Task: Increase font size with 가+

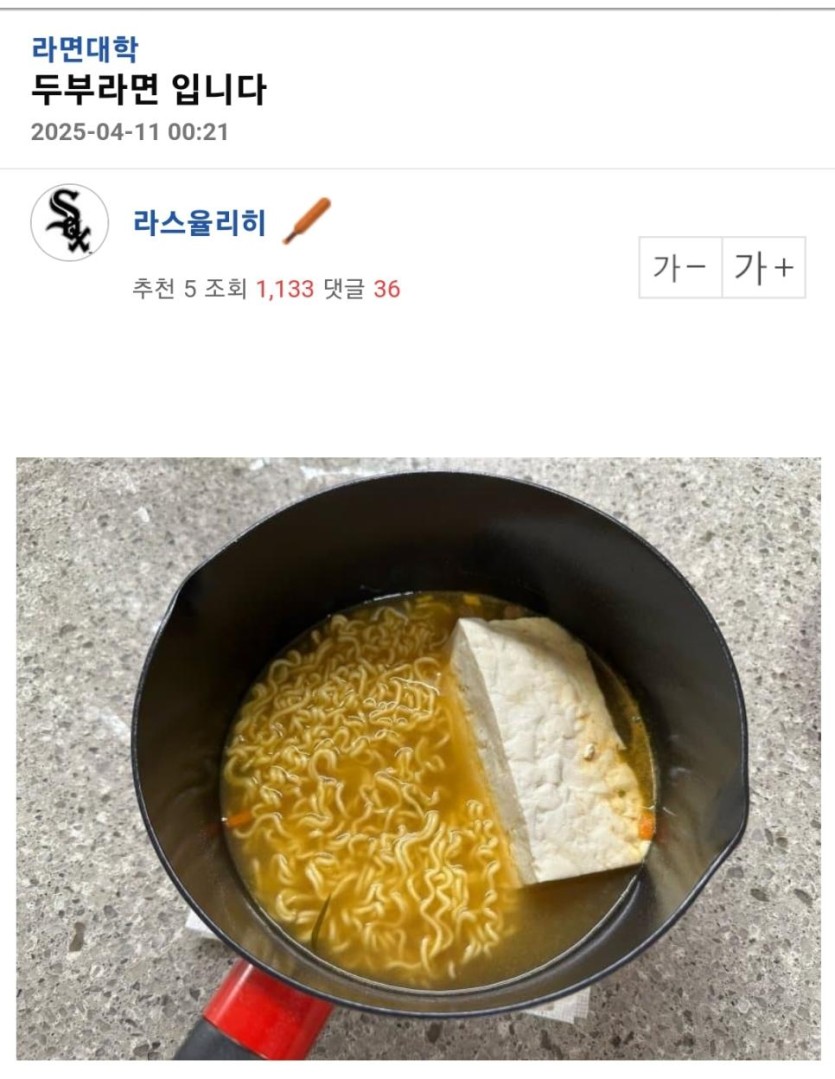Action: [x=764, y=268]
